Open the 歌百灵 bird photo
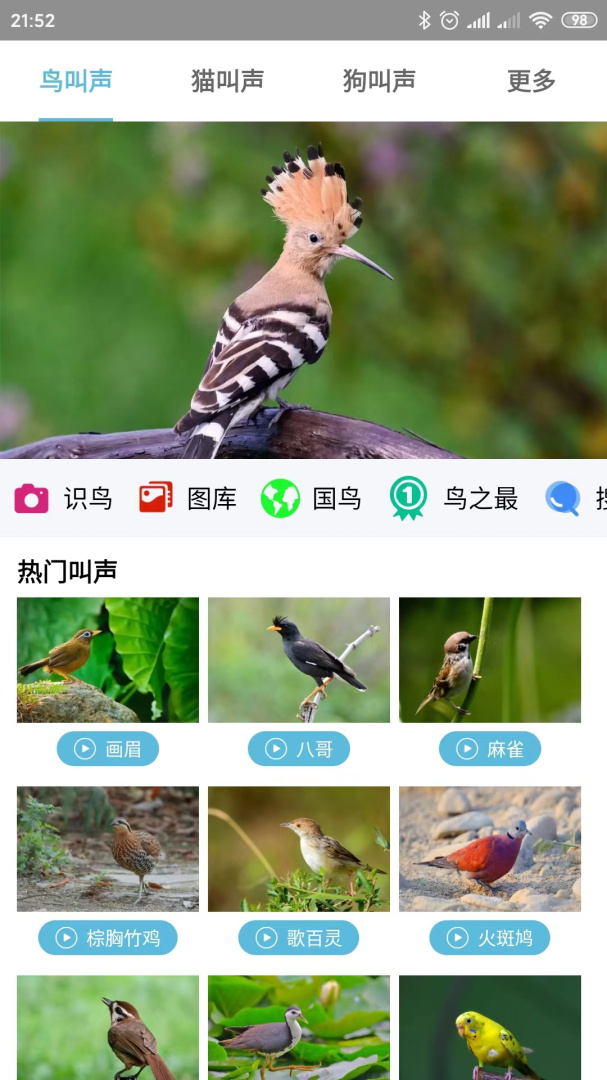 pyautogui.click(x=299, y=849)
